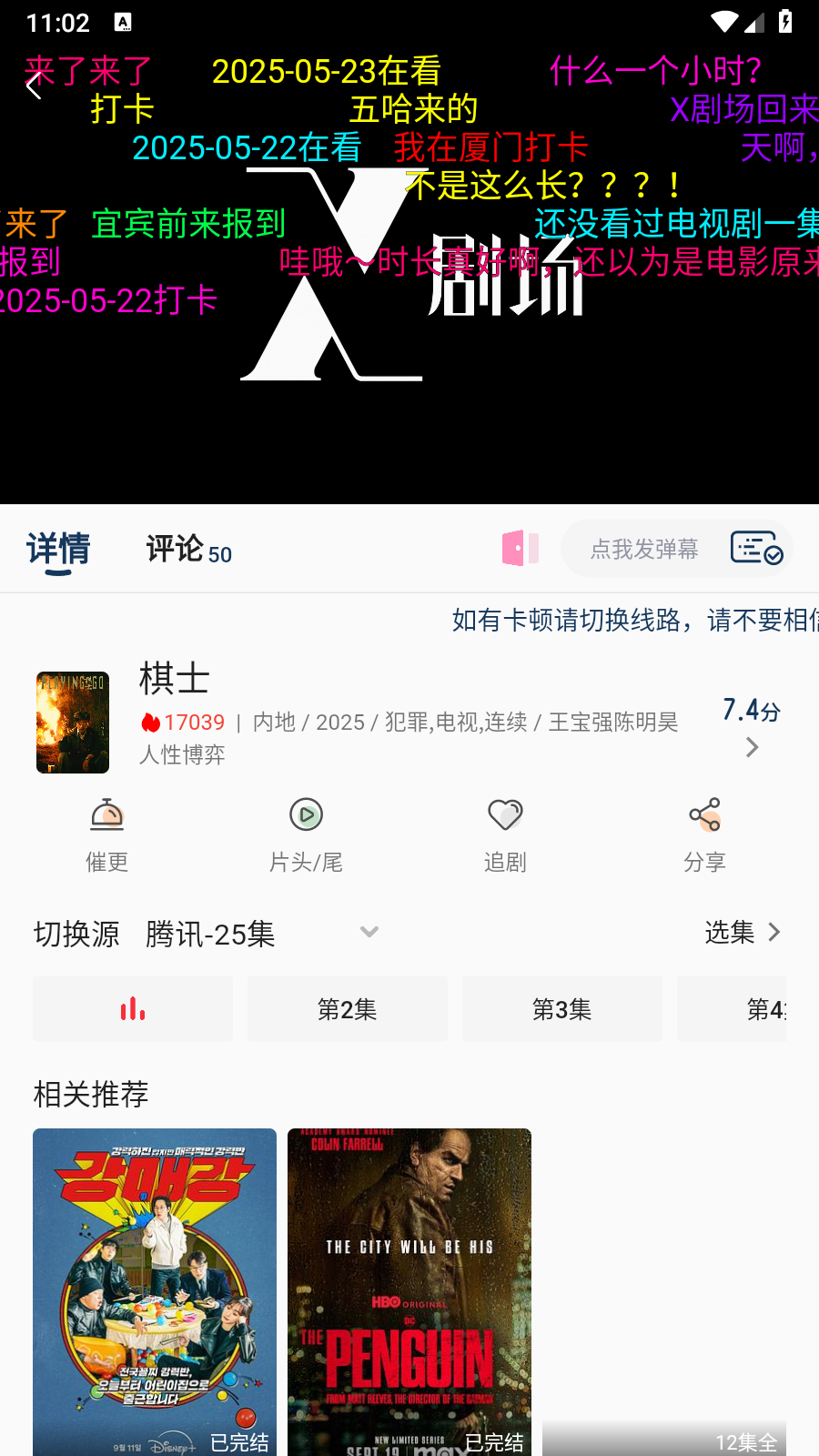Switch to the 评论 tab
Image resolution: width=819 pixels, height=1456 pixels.
[x=176, y=550]
